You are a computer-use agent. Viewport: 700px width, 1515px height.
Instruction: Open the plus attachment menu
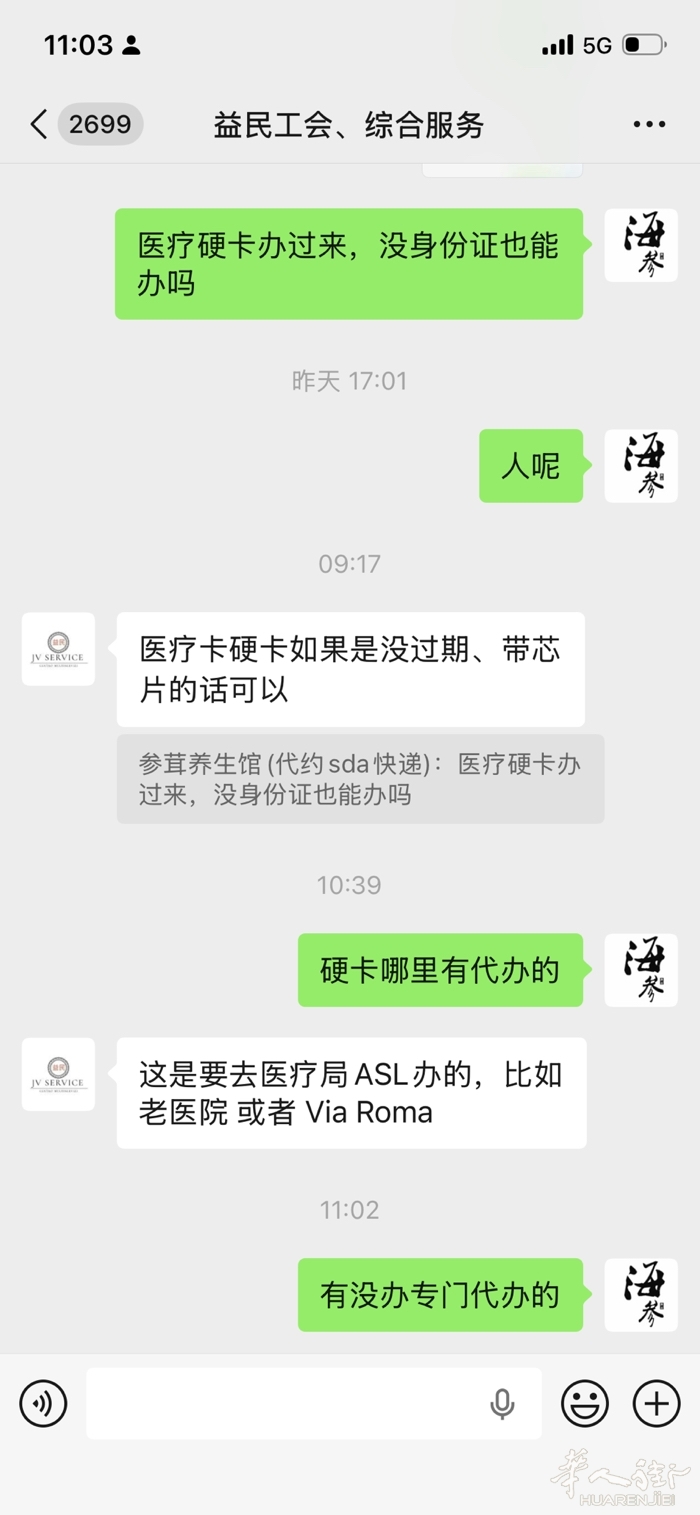pos(657,1403)
